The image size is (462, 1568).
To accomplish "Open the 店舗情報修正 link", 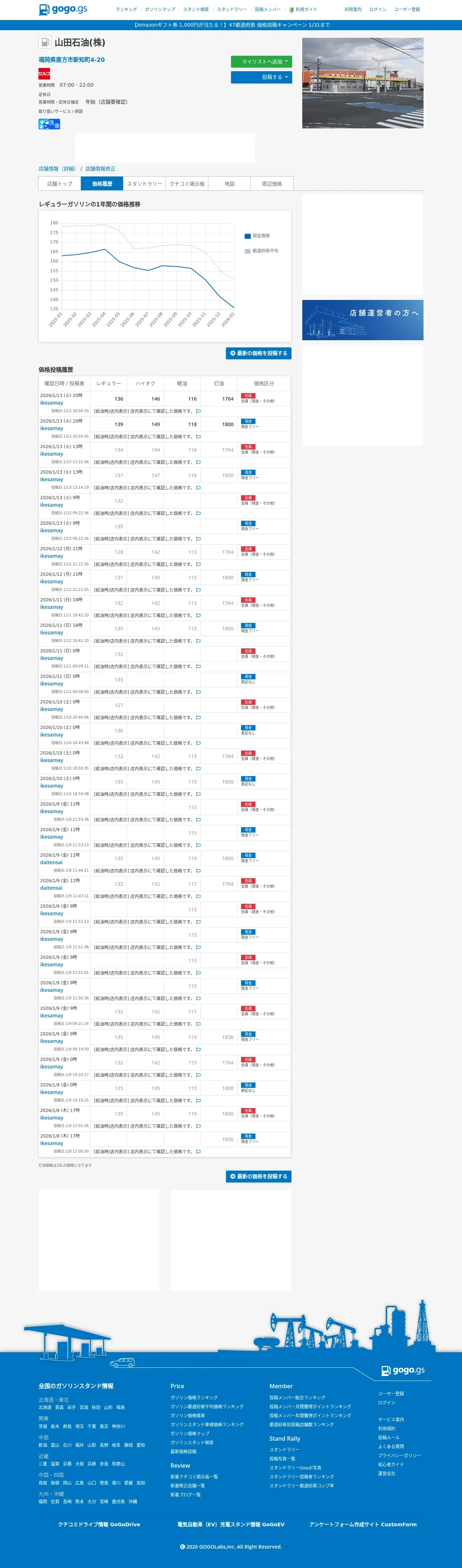I will tap(100, 169).
